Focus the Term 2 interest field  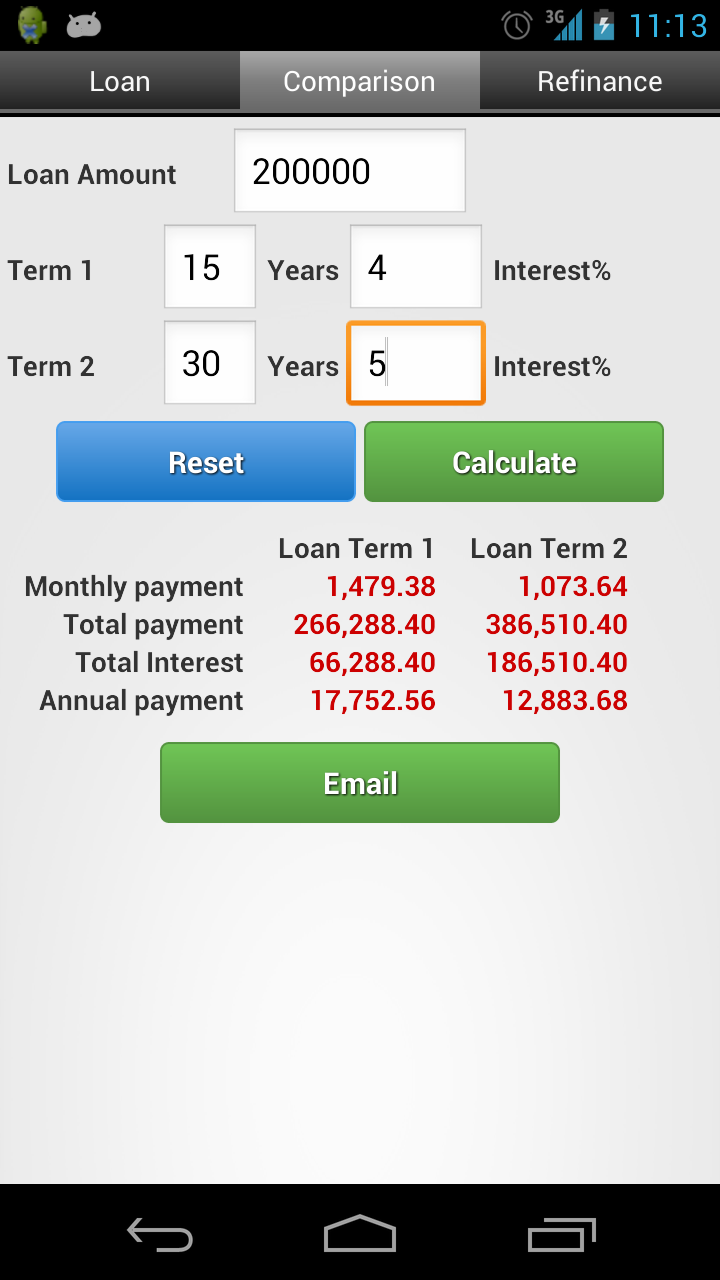click(x=416, y=363)
